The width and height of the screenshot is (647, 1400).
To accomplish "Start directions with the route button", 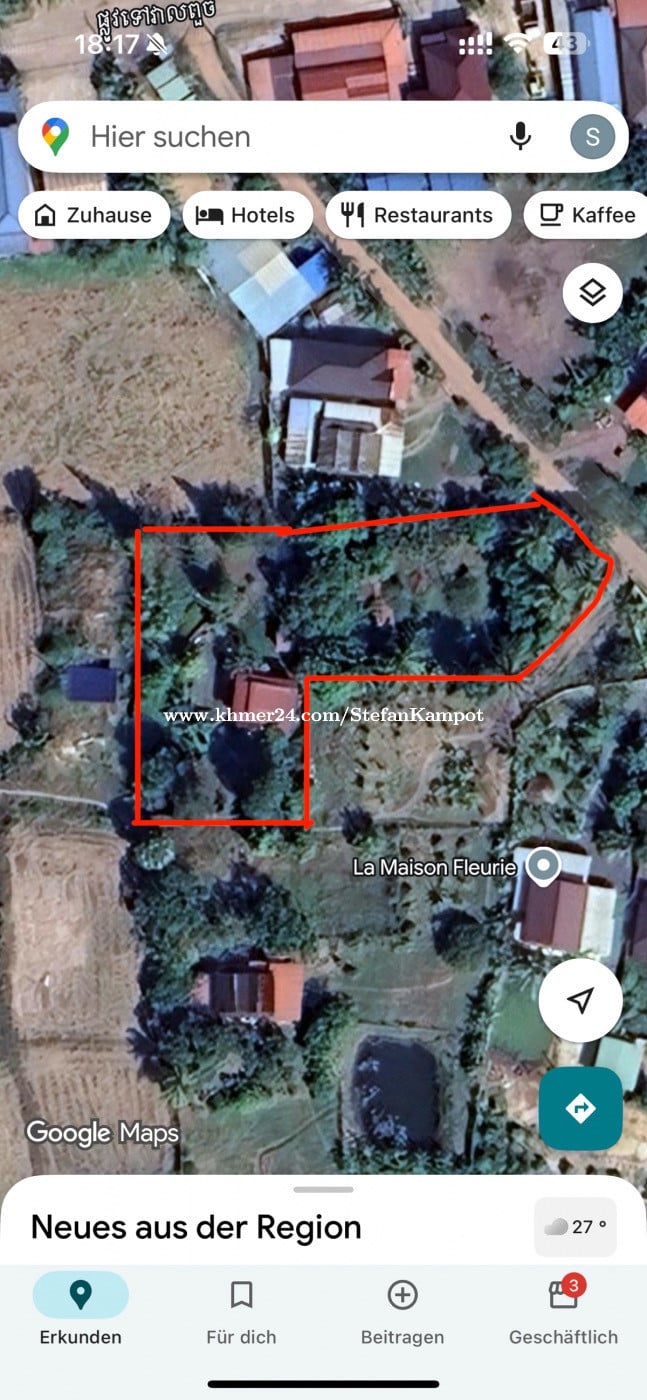I will coord(580,1108).
